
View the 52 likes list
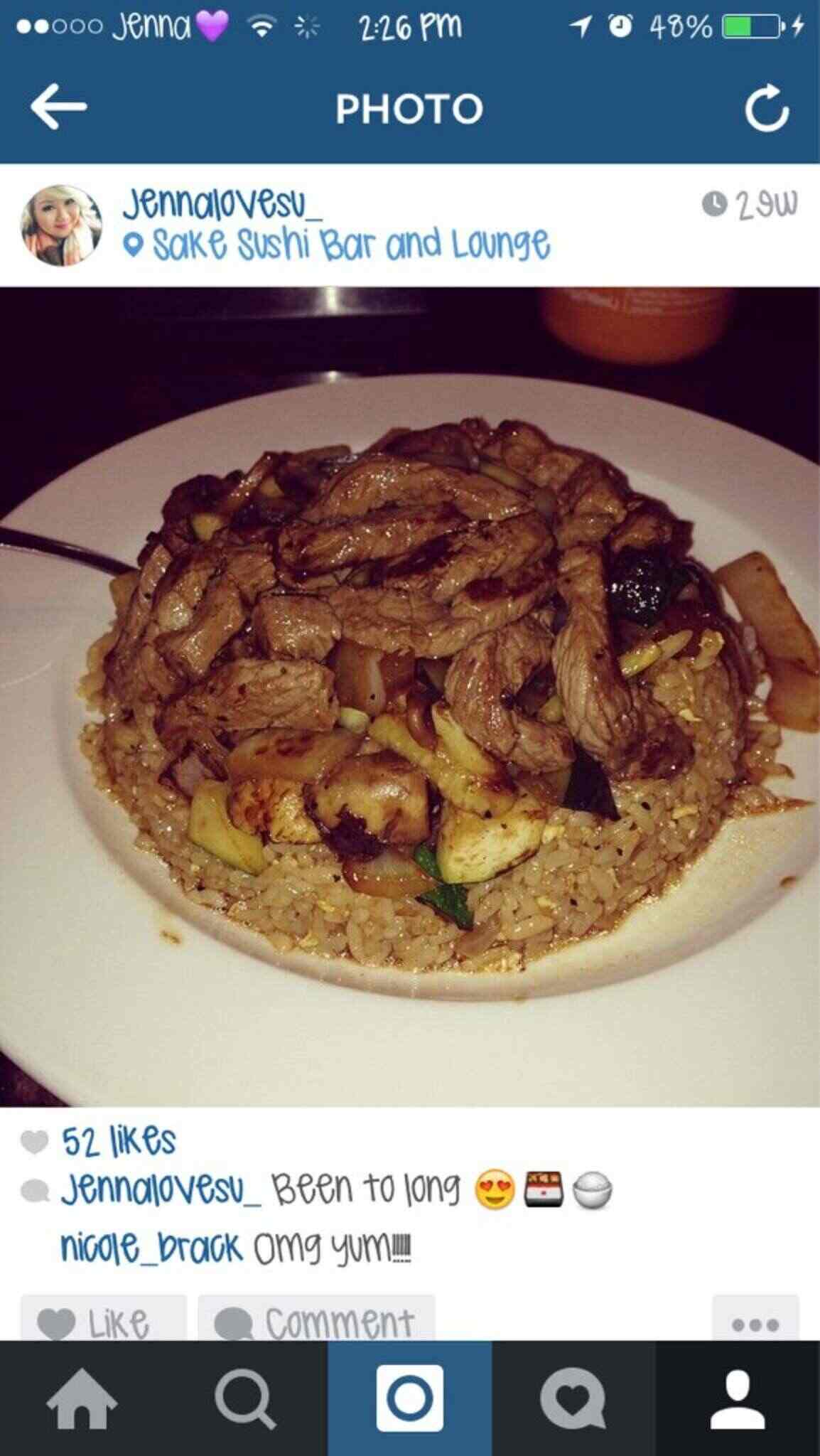pos(119,1142)
